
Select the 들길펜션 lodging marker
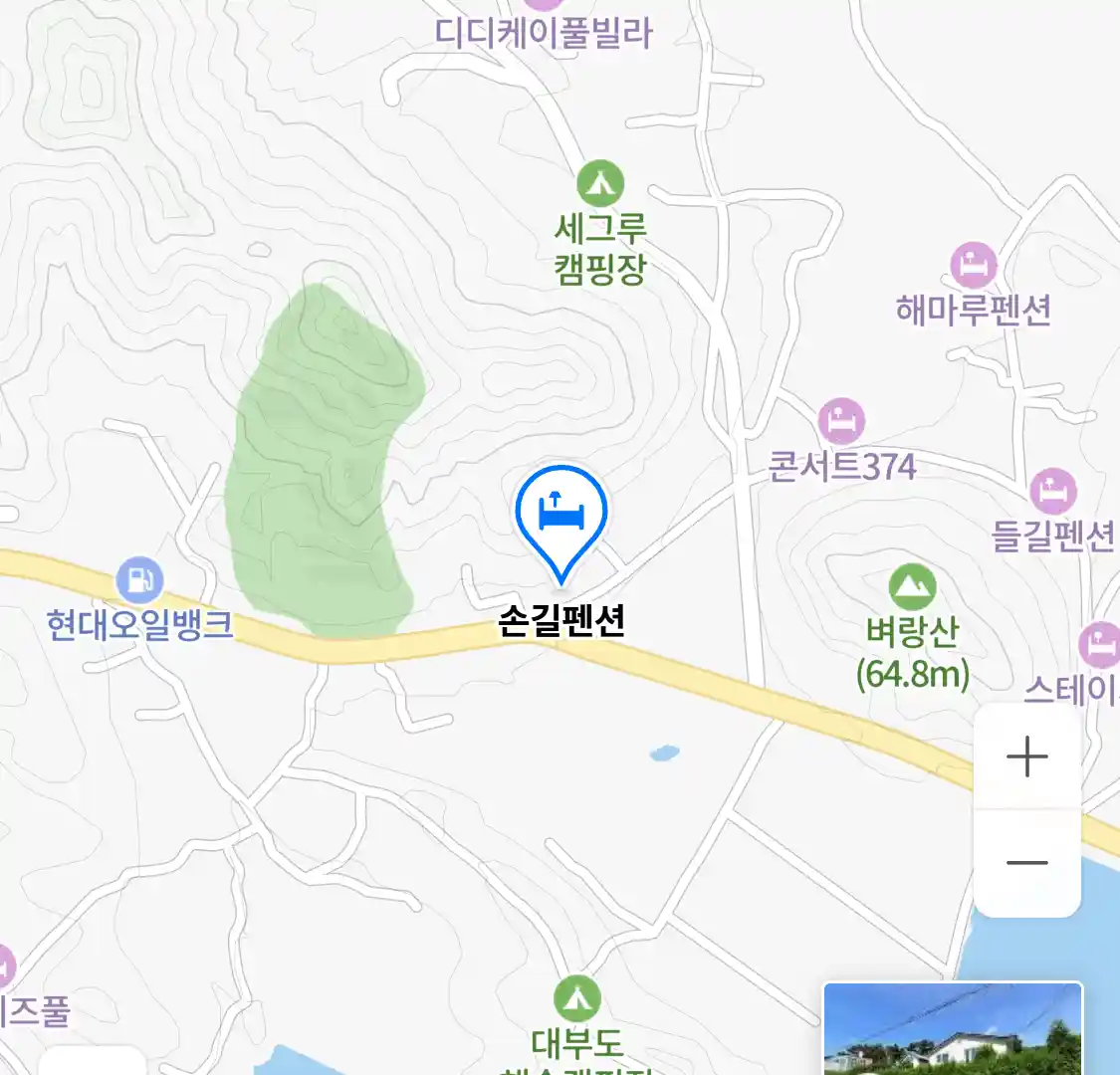coord(1052,492)
